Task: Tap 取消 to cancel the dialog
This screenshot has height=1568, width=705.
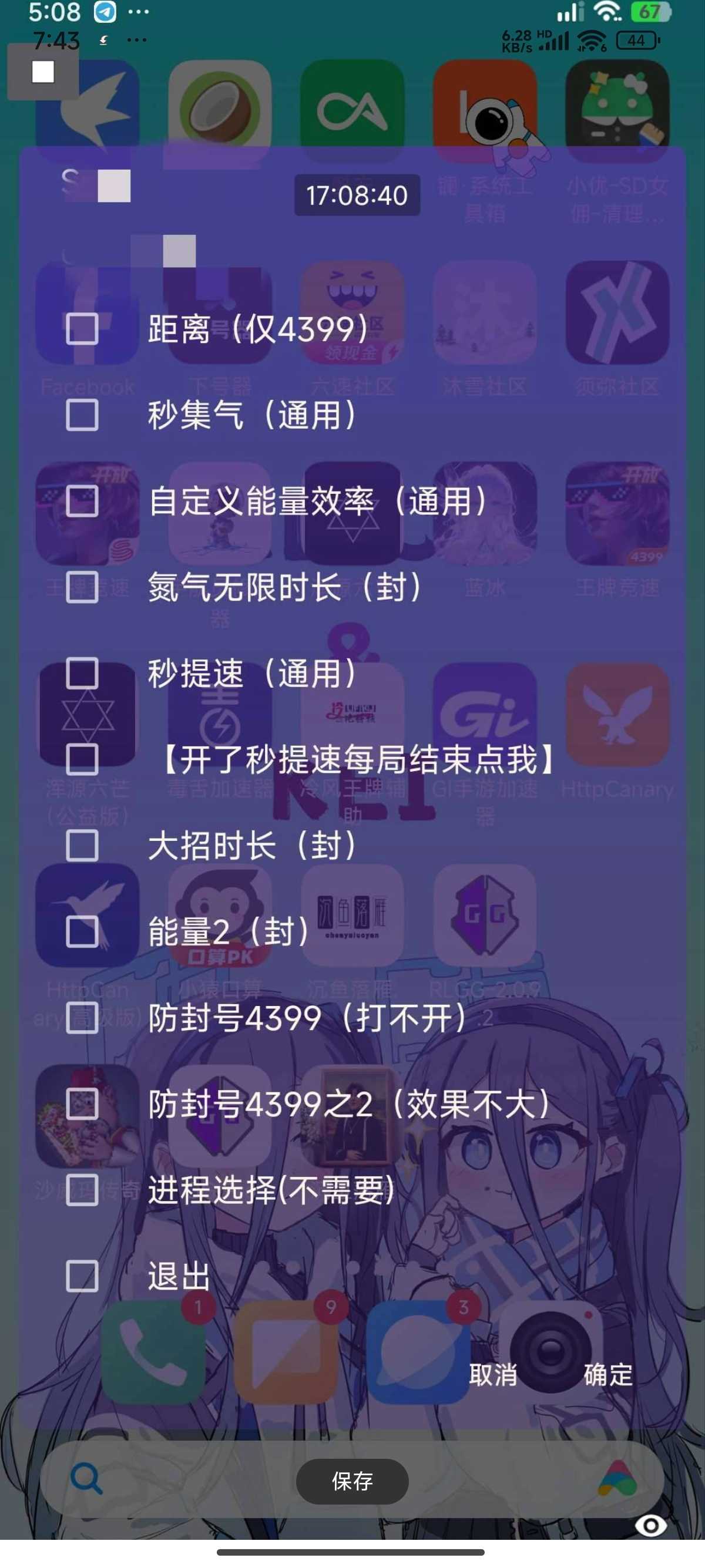Action: pos(492,1374)
